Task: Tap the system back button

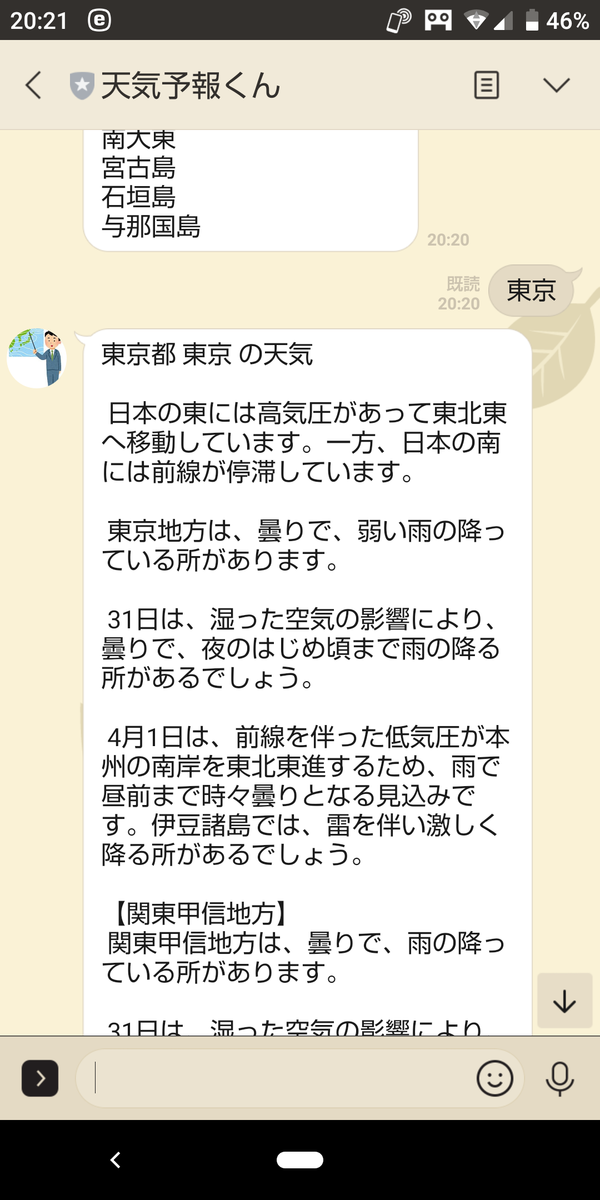Action: click(115, 1160)
